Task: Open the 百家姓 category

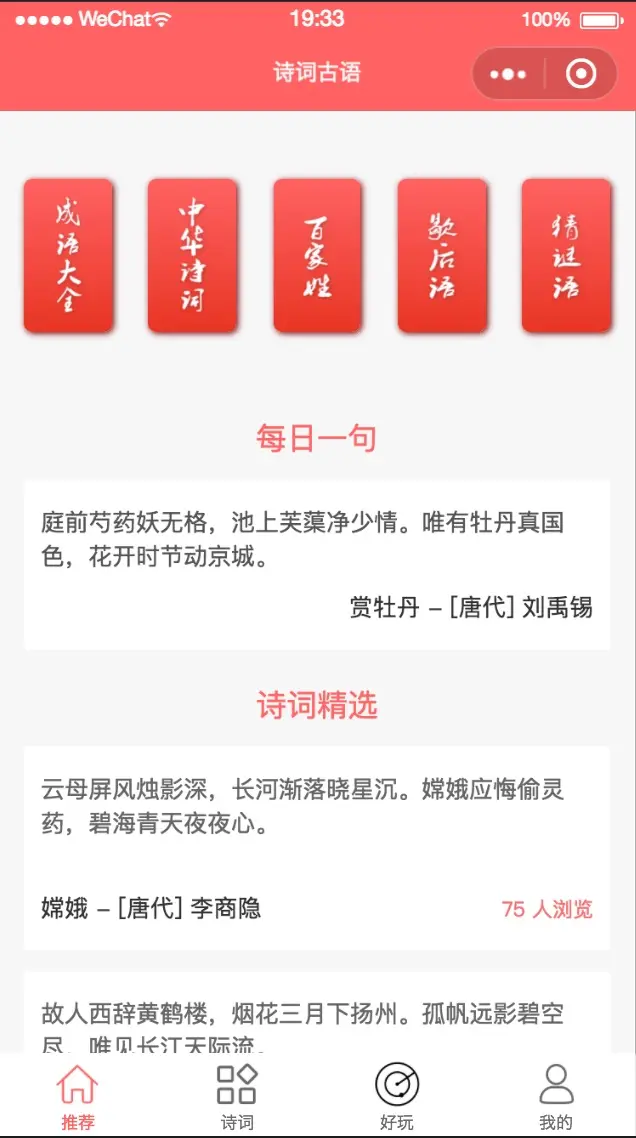Action: coord(317,255)
